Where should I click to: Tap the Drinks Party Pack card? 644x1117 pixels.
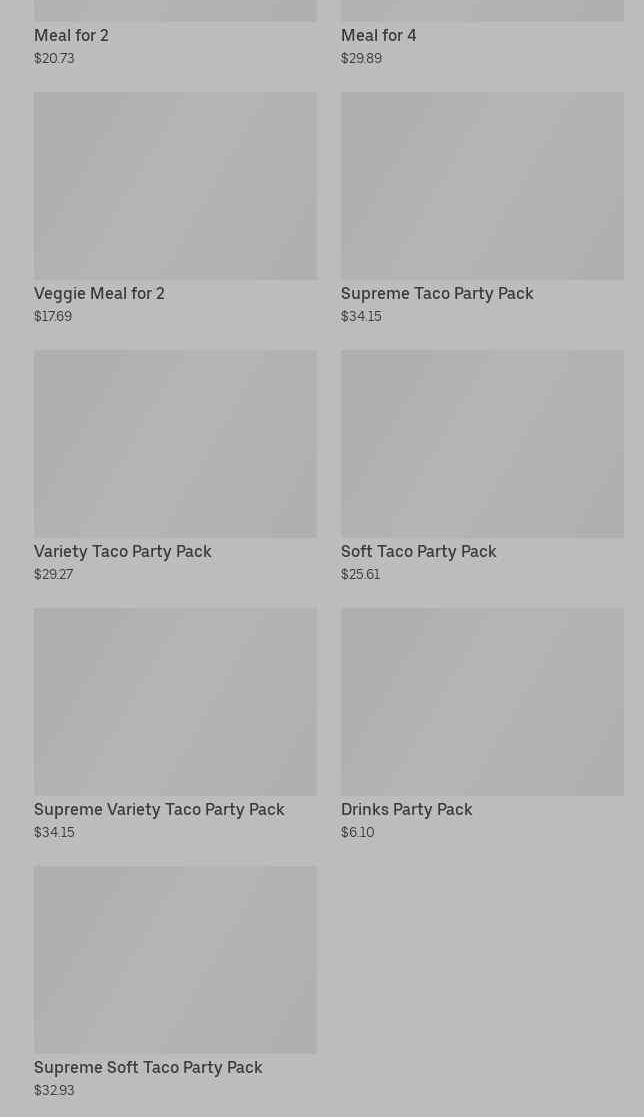tap(482, 703)
